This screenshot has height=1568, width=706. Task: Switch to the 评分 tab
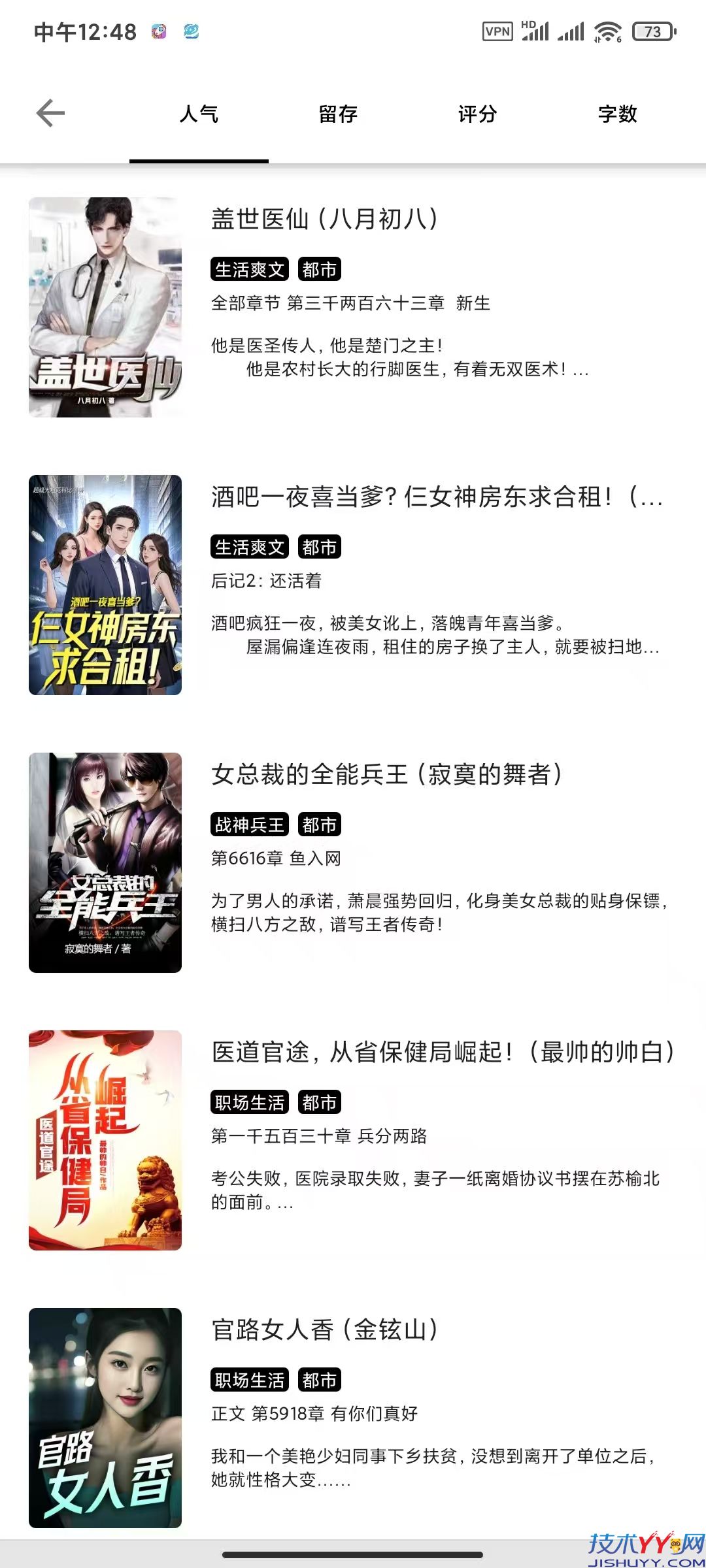[476, 114]
